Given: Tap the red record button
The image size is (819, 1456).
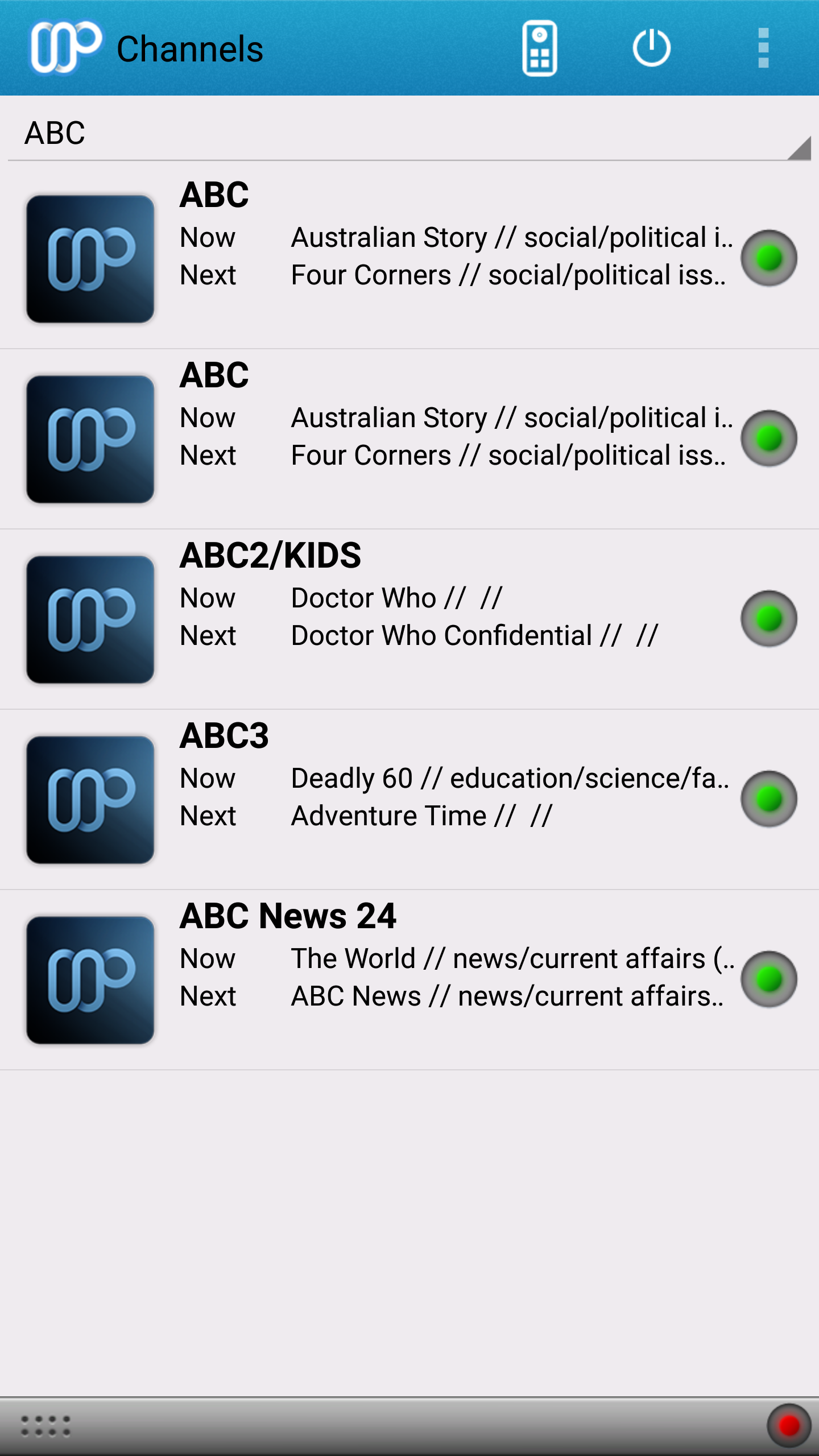Looking at the screenshot, I should tap(788, 1426).
